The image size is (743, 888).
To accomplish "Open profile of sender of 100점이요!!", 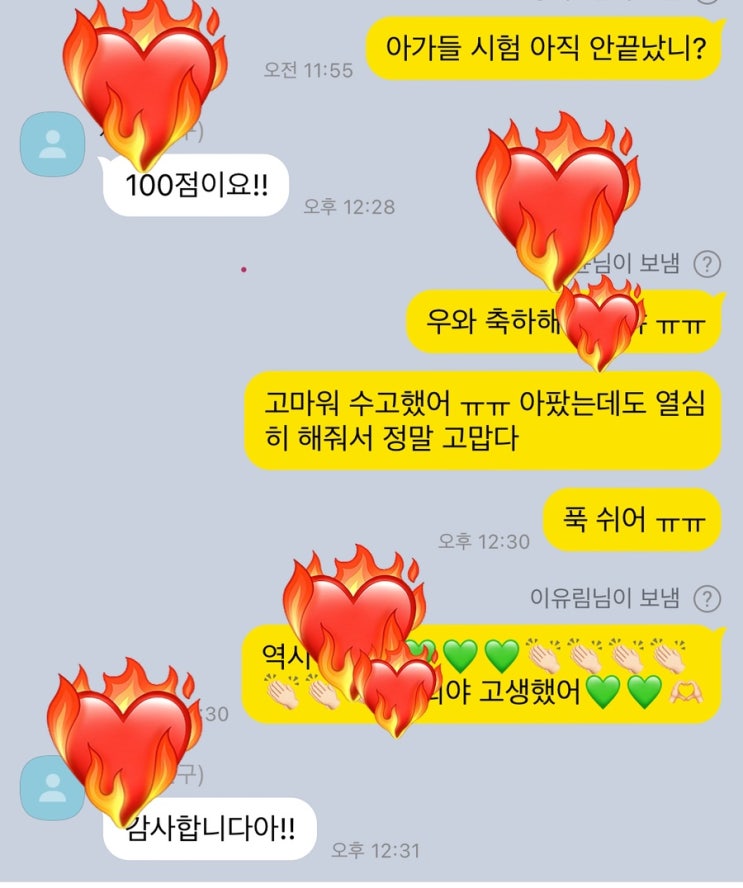I will pyautogui.click(x=50, y=145).
